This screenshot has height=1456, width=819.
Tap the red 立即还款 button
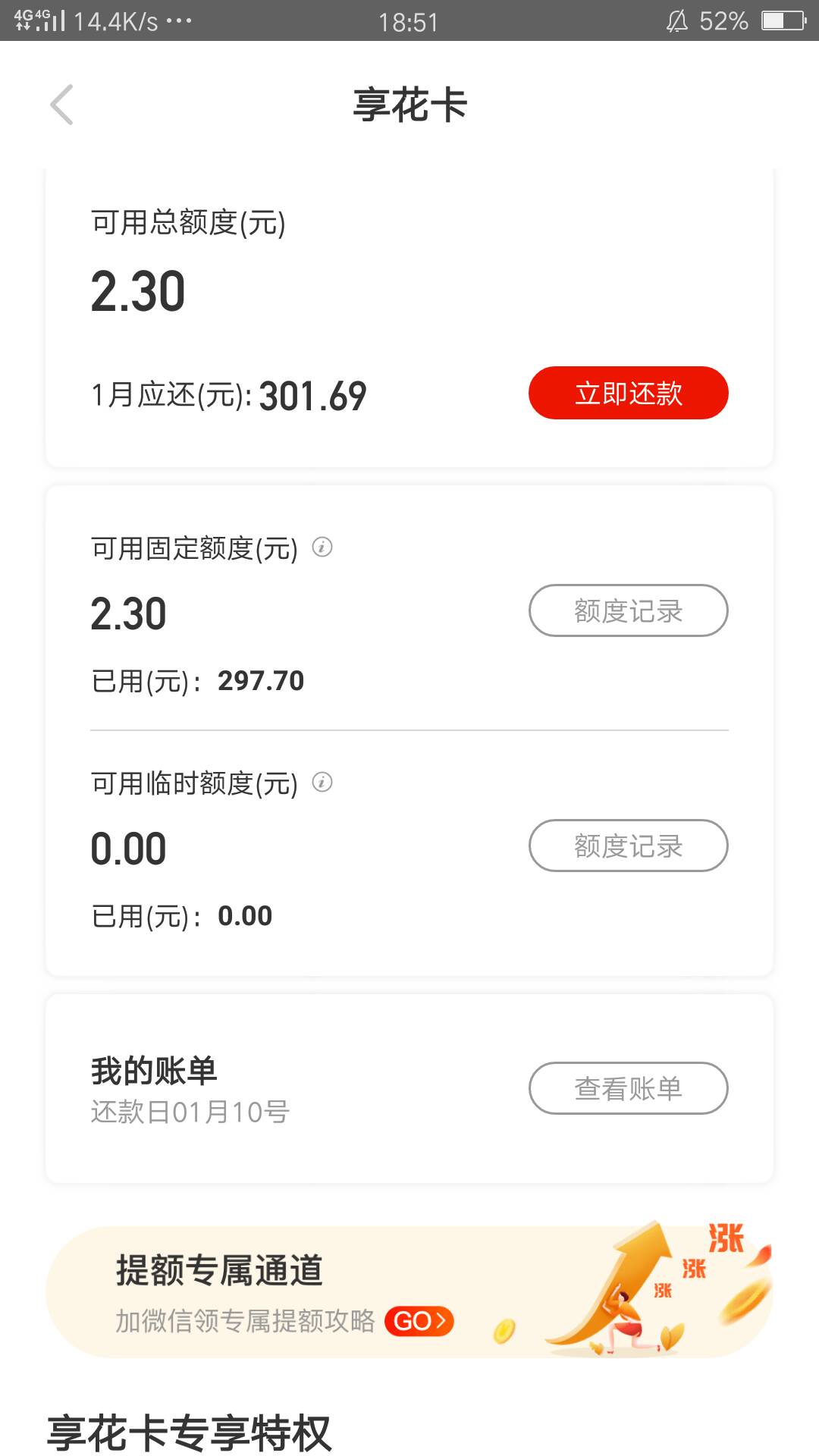coord(628,393)
